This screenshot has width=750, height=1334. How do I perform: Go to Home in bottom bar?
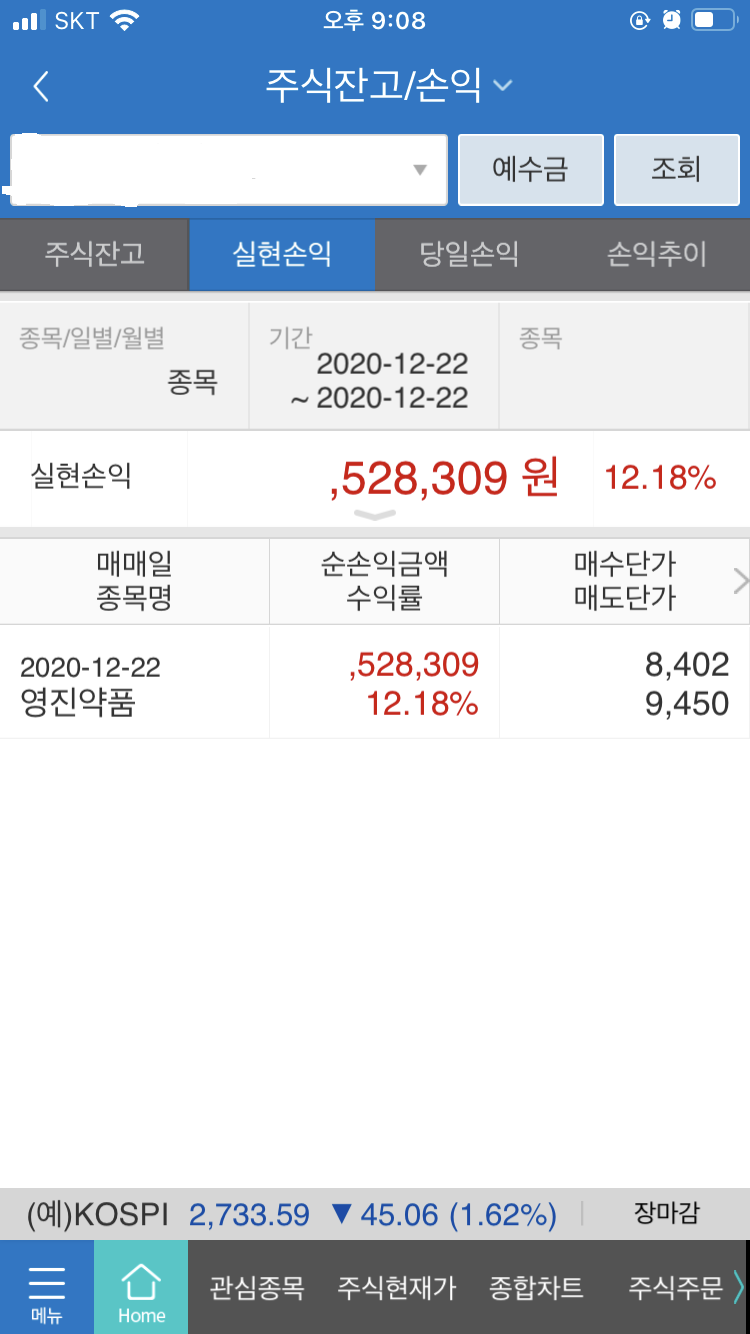[x=141, y=1288]
